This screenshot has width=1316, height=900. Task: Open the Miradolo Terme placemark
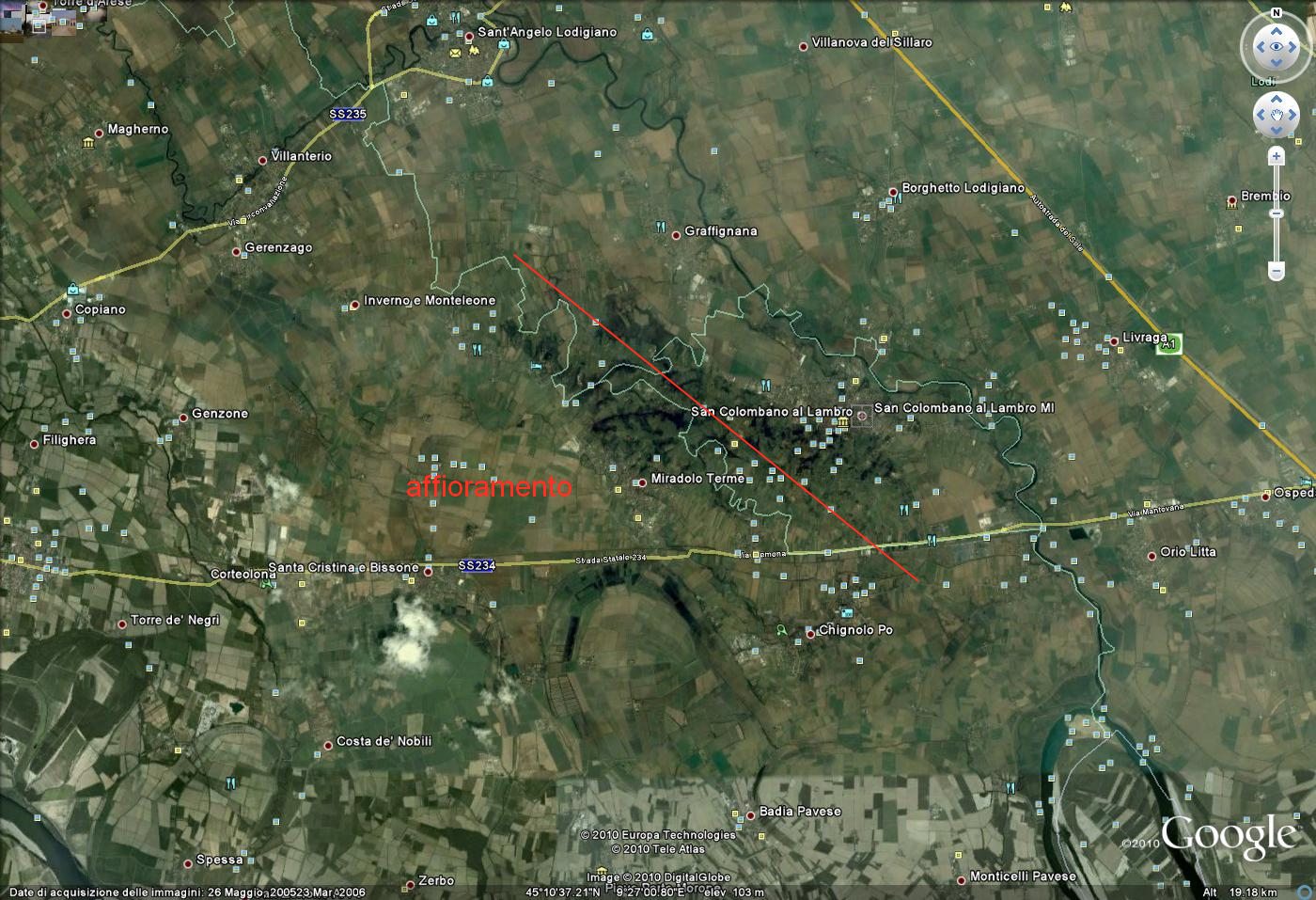pos(642,482)
